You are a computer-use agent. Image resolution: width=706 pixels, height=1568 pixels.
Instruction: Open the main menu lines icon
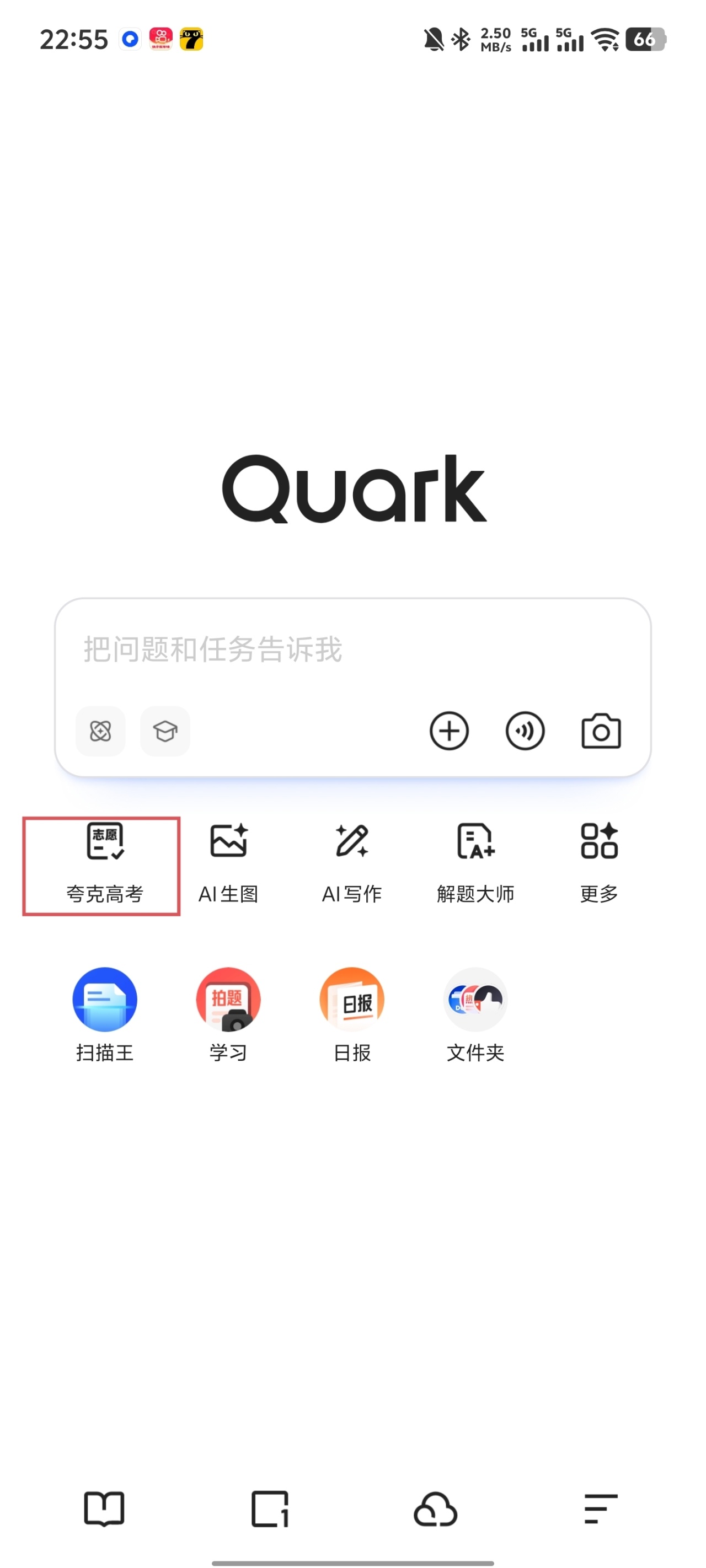(601, 1509)
